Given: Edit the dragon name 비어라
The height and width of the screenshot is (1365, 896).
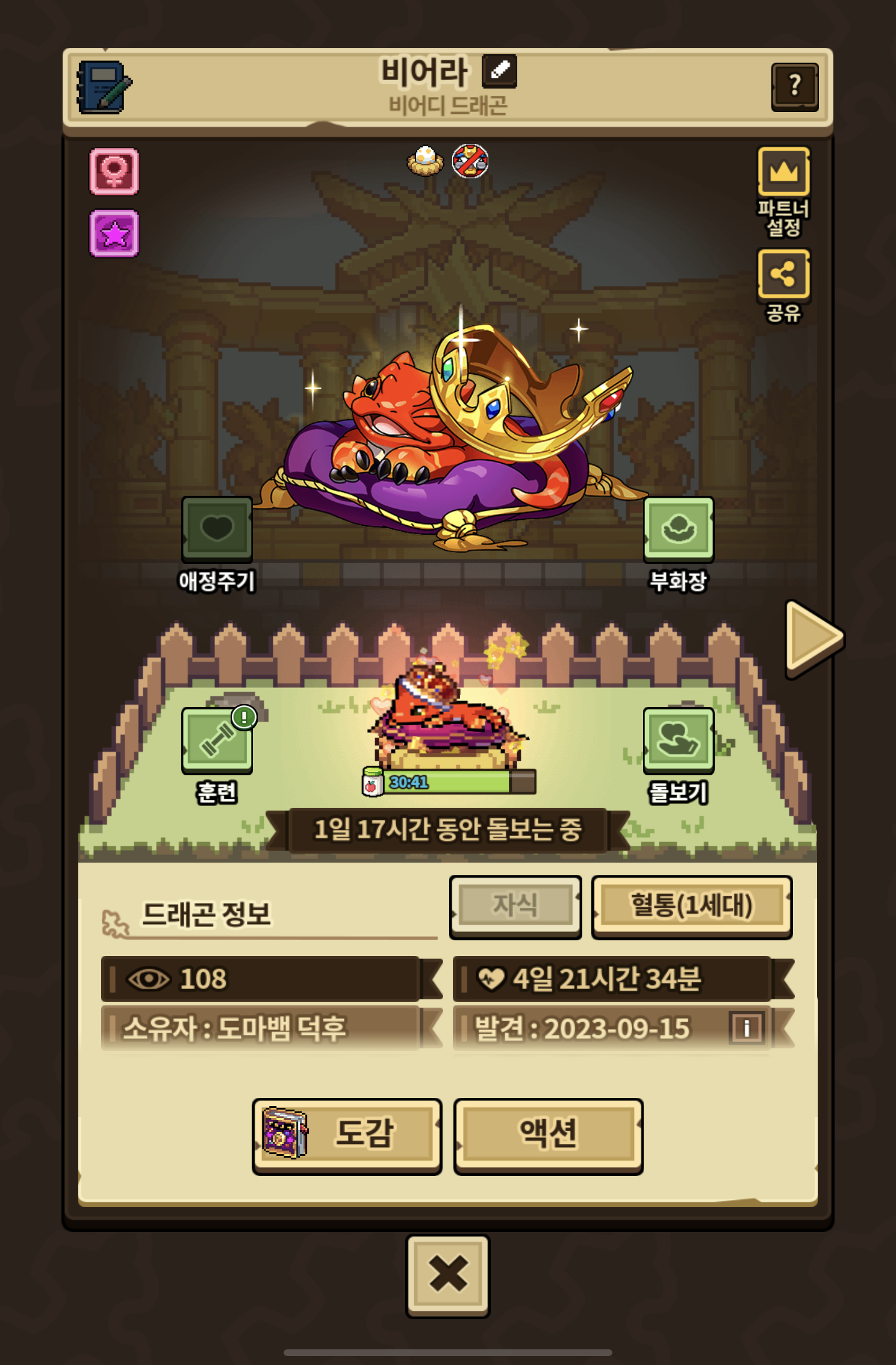Looking at the screenshot, I should [499, 71].
